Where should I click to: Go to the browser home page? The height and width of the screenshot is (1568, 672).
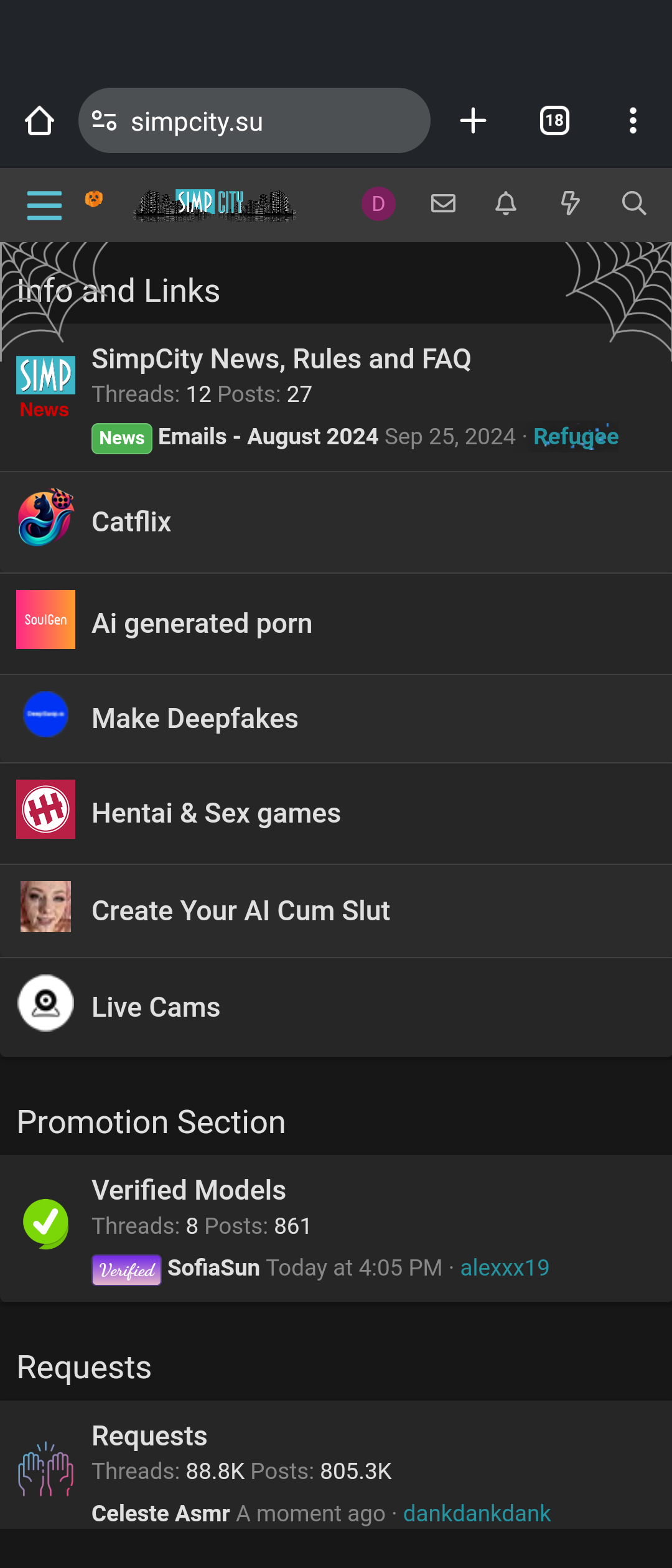(39, 121)
